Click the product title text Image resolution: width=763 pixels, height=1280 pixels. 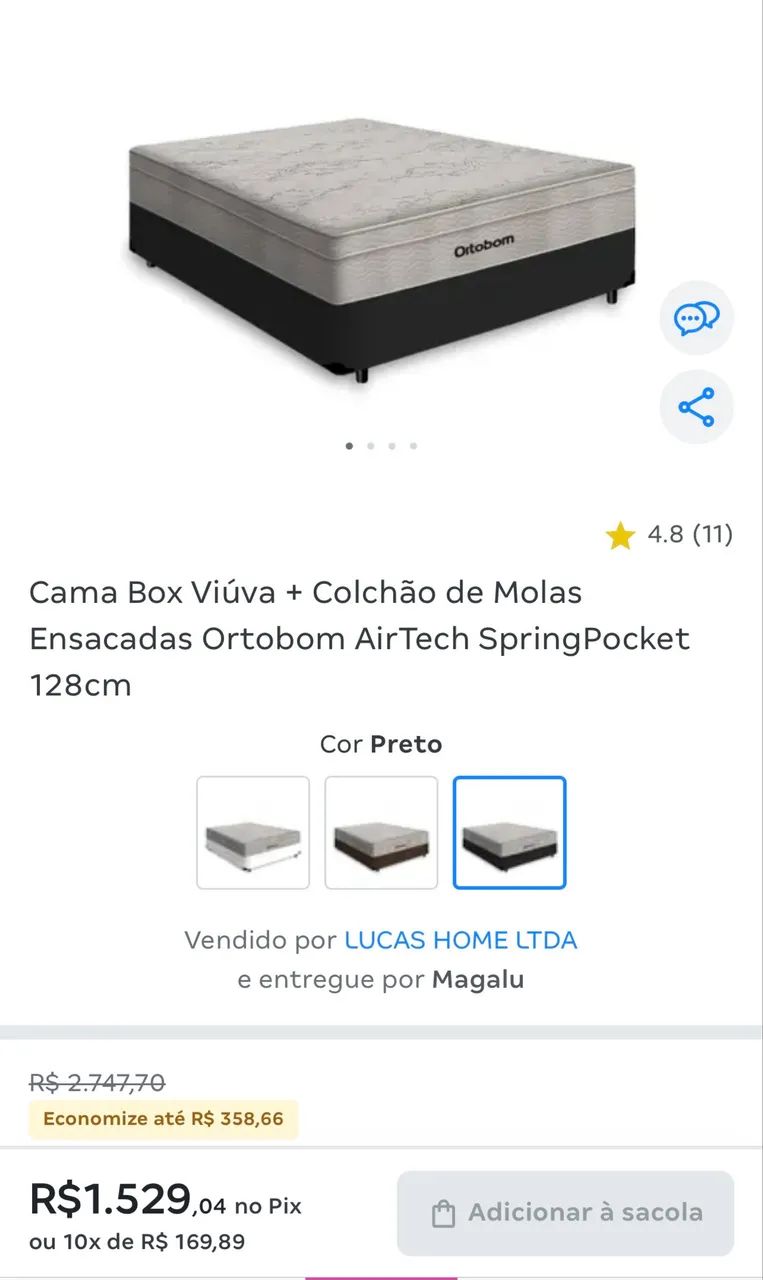[360, 638]
